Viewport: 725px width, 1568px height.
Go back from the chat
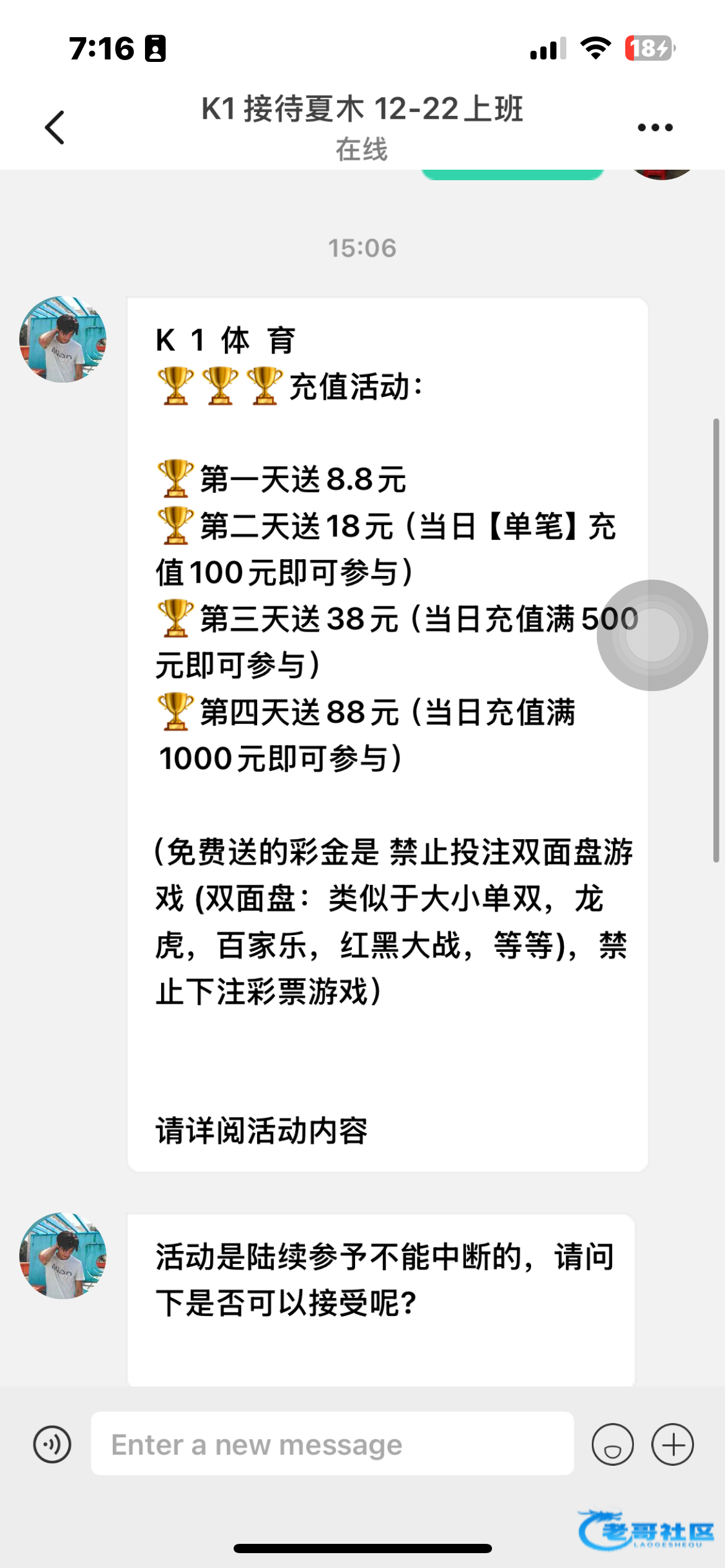[55, 128]
